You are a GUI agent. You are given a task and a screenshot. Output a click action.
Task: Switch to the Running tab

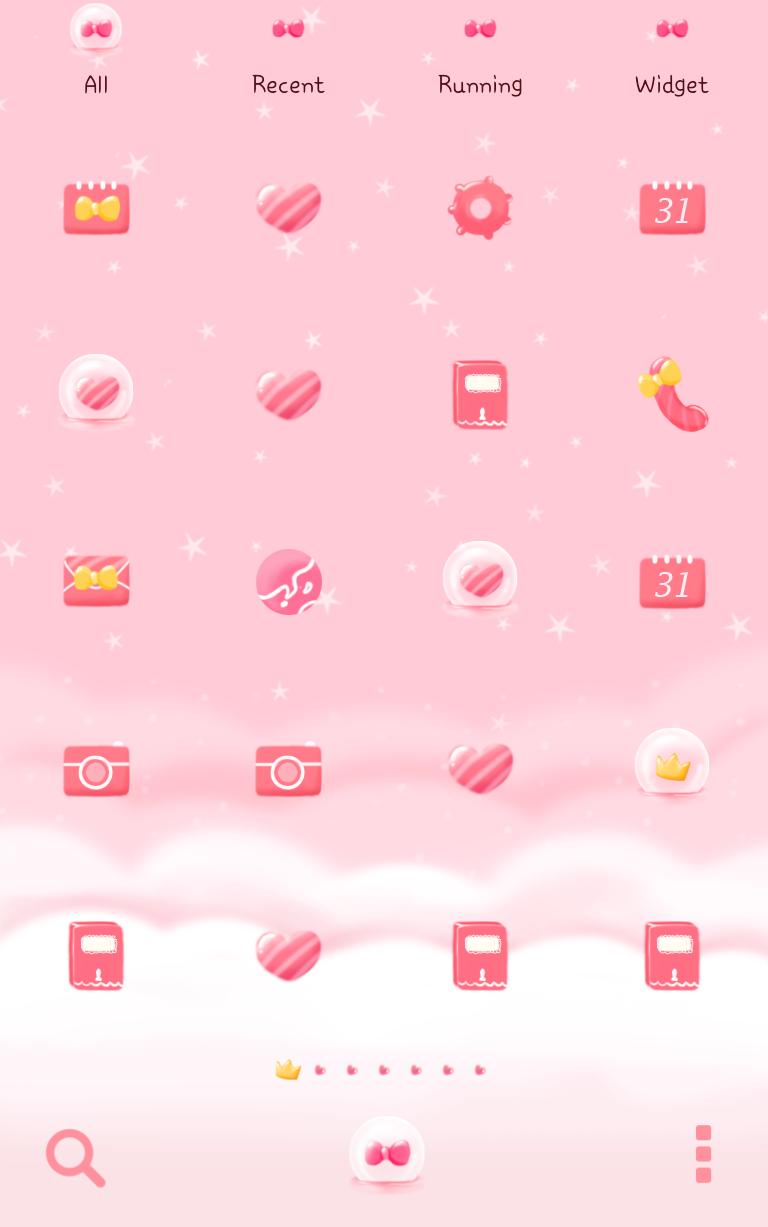coord(480,57)
